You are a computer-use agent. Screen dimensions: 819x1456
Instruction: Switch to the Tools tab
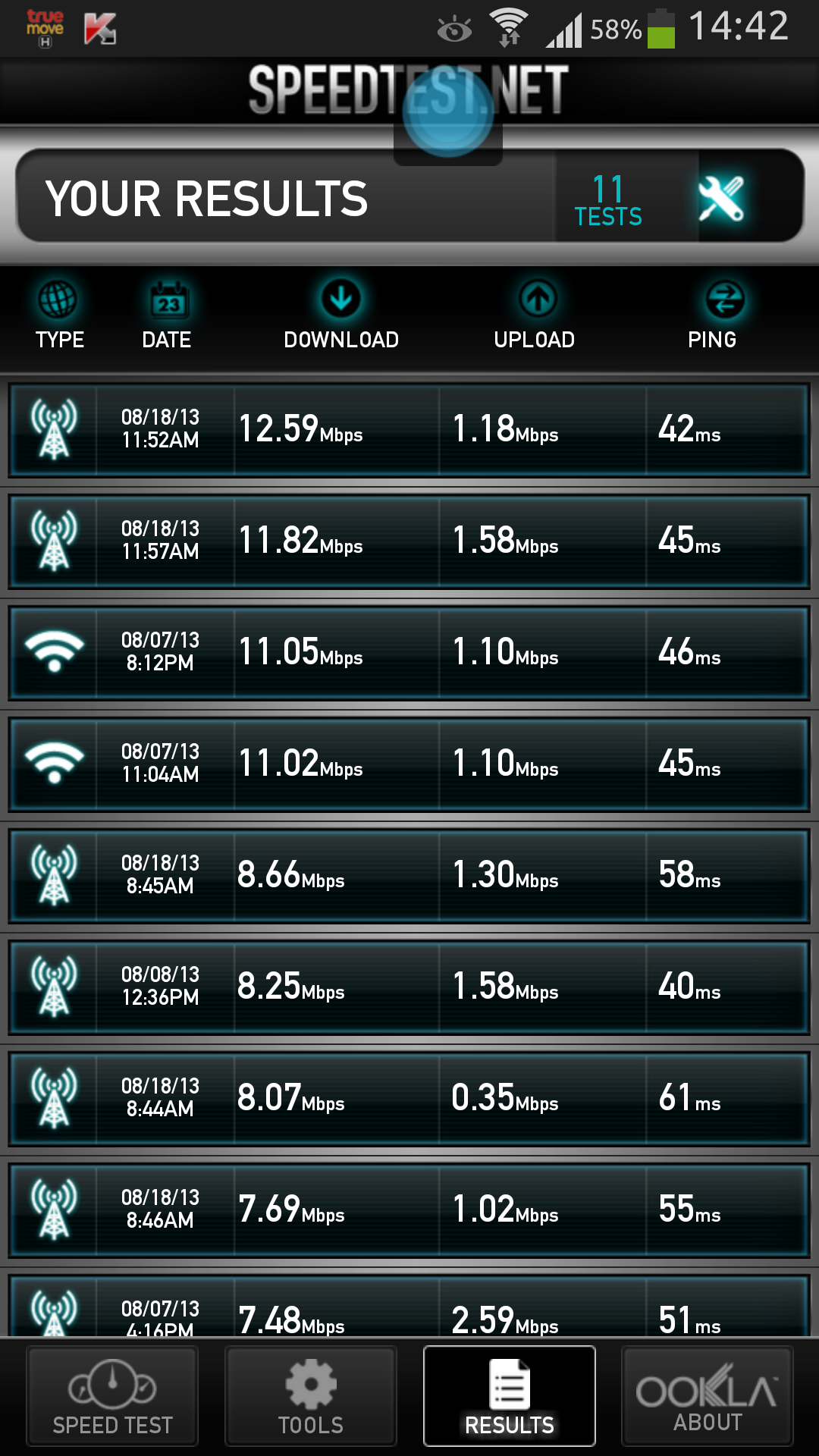coord(311,1396)
